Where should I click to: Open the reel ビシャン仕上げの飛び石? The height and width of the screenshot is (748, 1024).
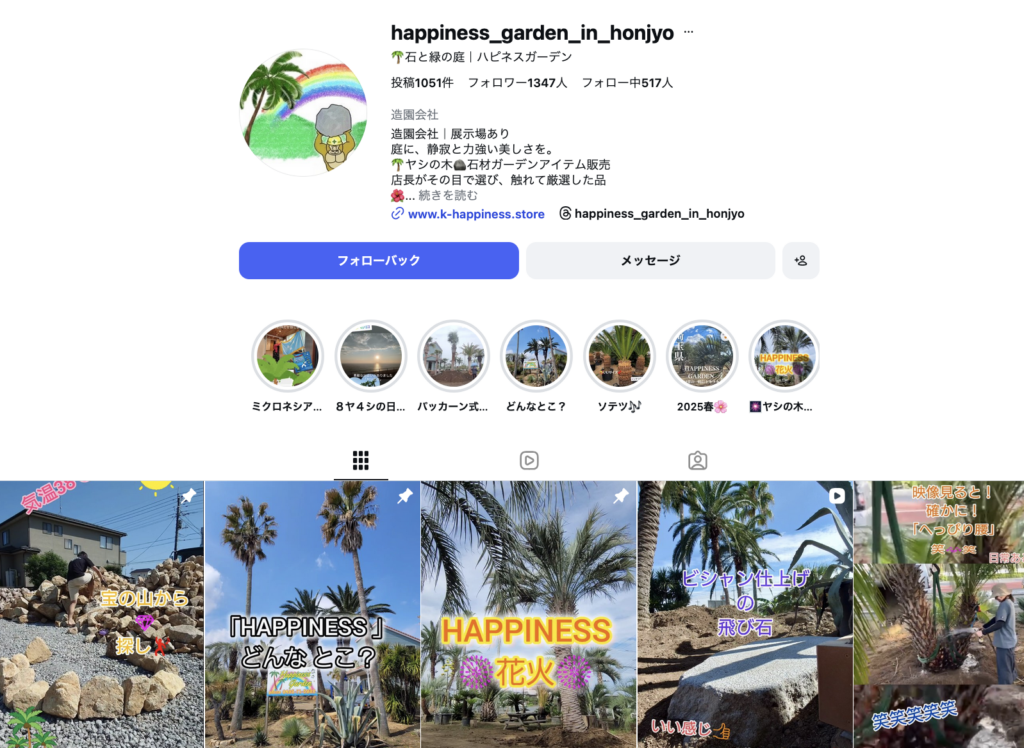744,615
